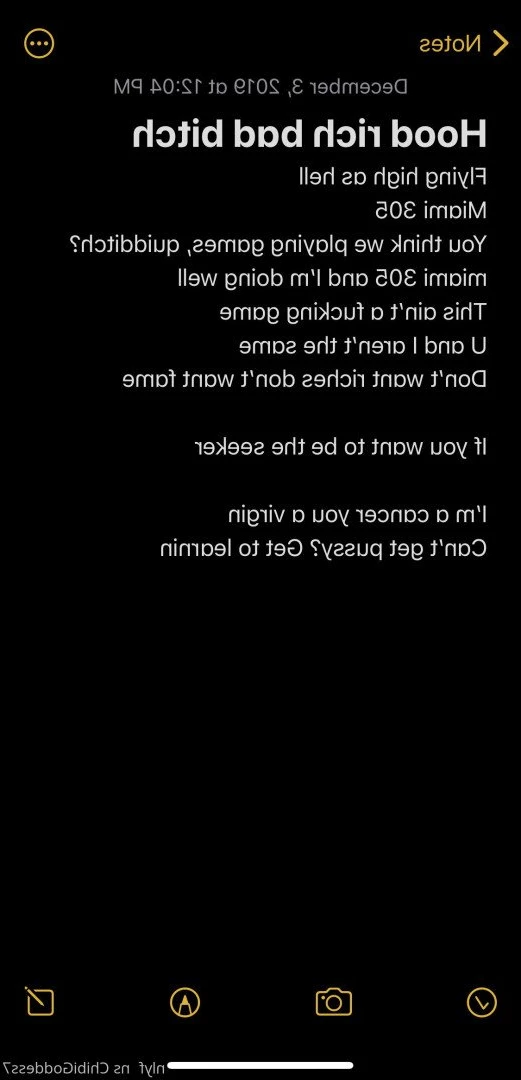Image resolution: width=521 pixels, height=1080 pixels.
Task: Open the more options ellipsis menu
Action: point(39,44)
